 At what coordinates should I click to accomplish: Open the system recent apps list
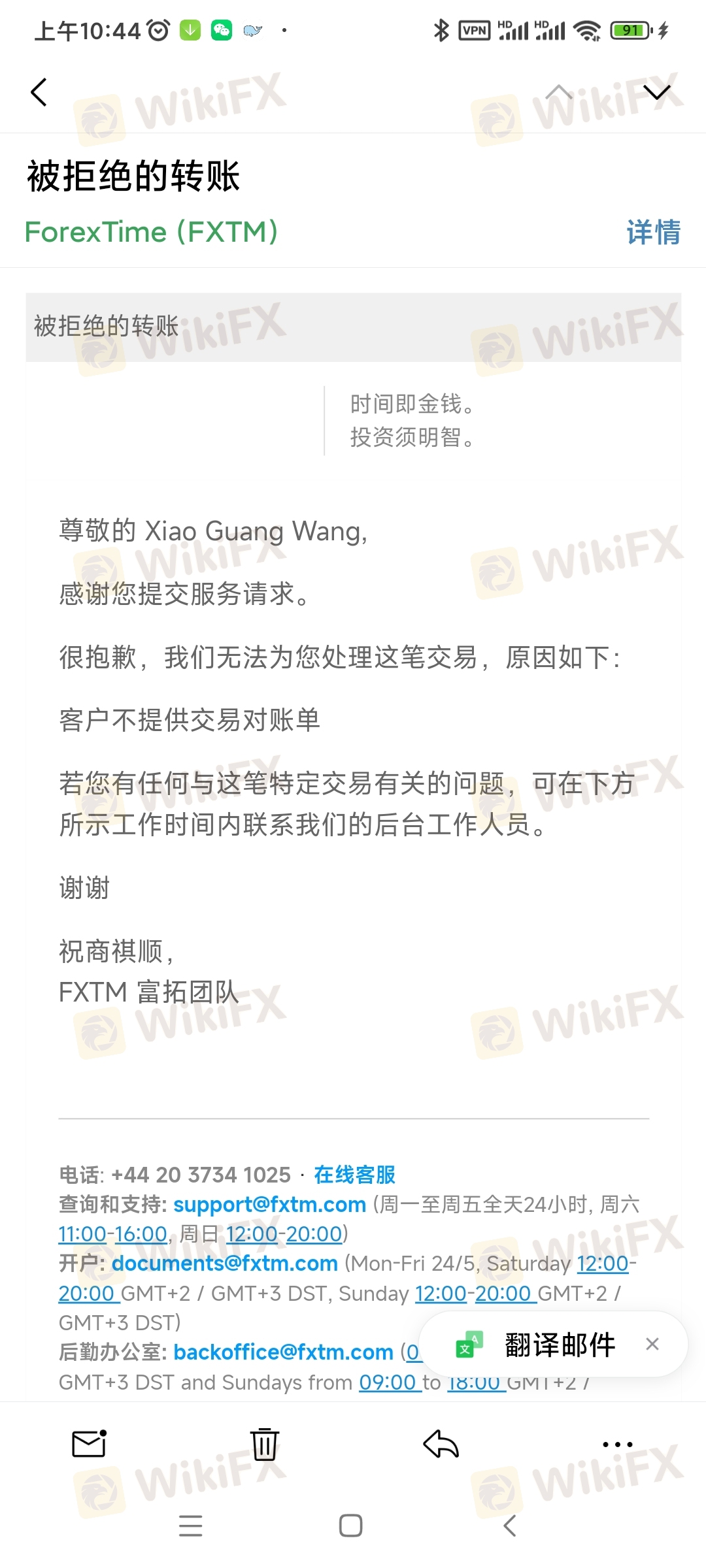pos(190,1526)
